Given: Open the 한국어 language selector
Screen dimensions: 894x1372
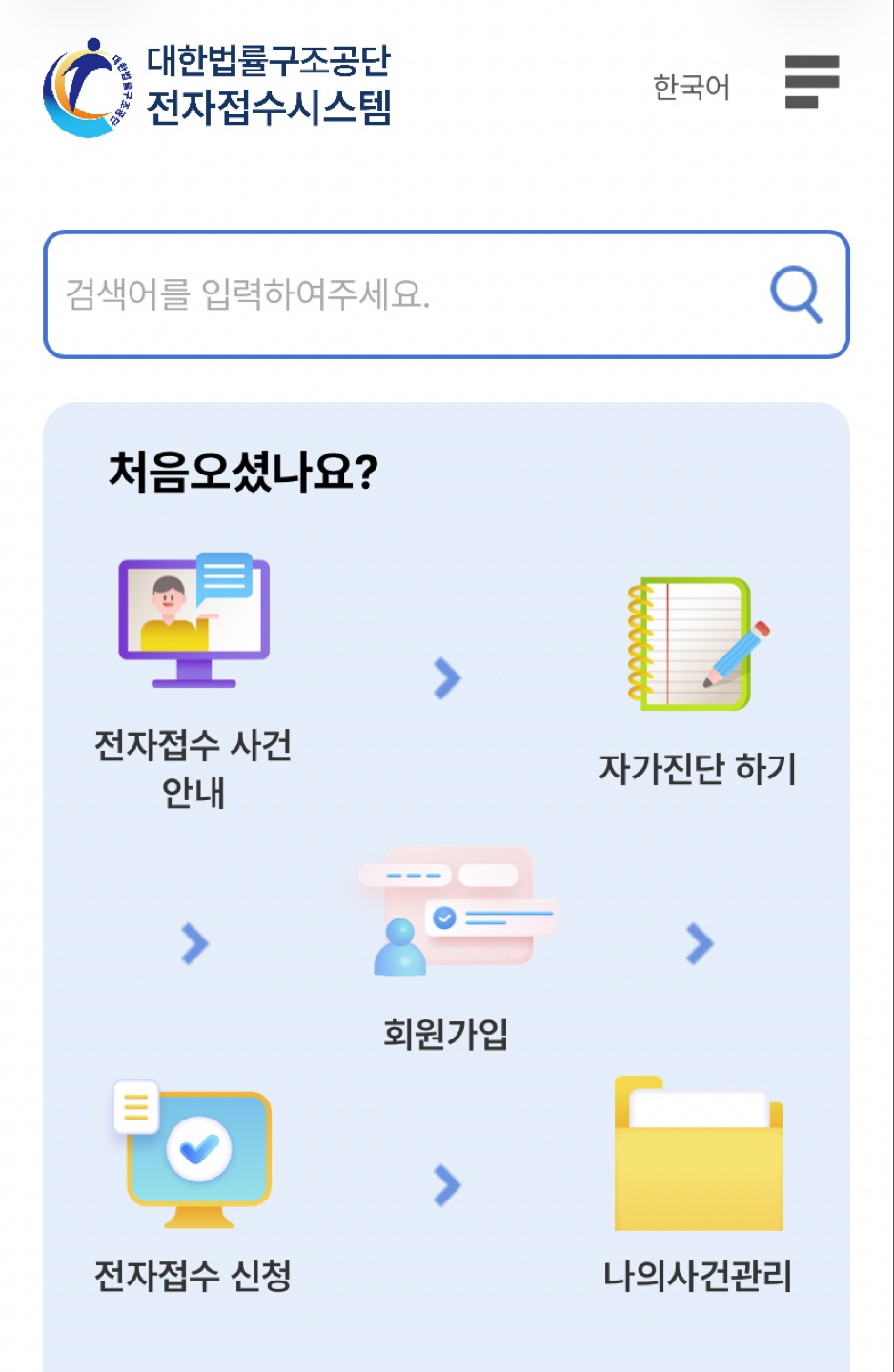Looking at the screenshot, I should point(691,88).
